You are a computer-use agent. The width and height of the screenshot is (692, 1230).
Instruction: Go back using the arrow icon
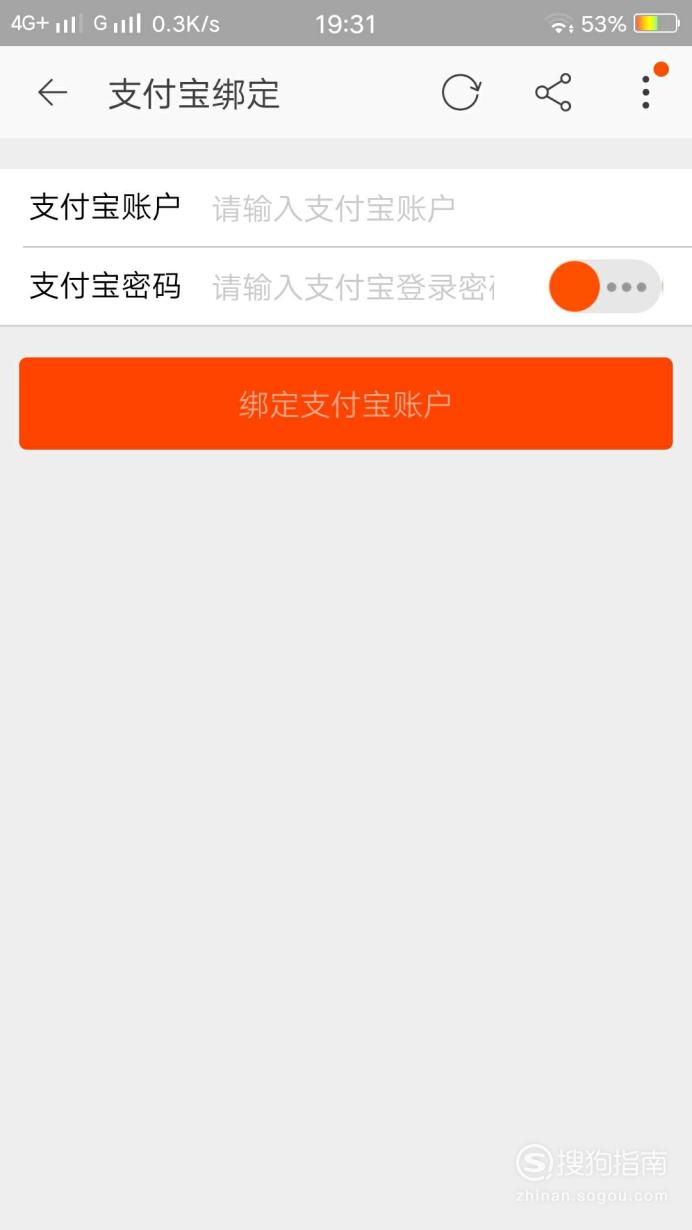[52, 93]
